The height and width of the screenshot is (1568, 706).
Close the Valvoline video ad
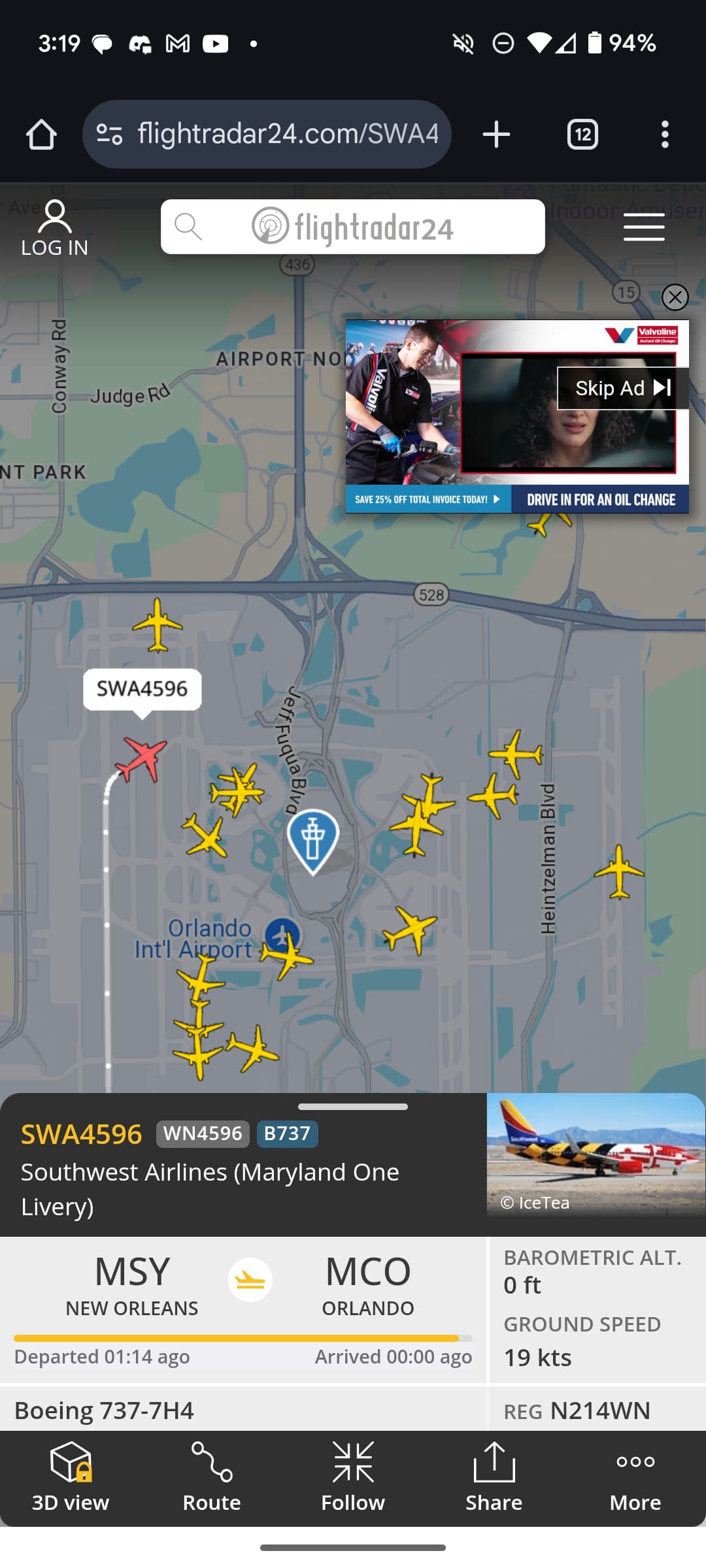point(675,297)
